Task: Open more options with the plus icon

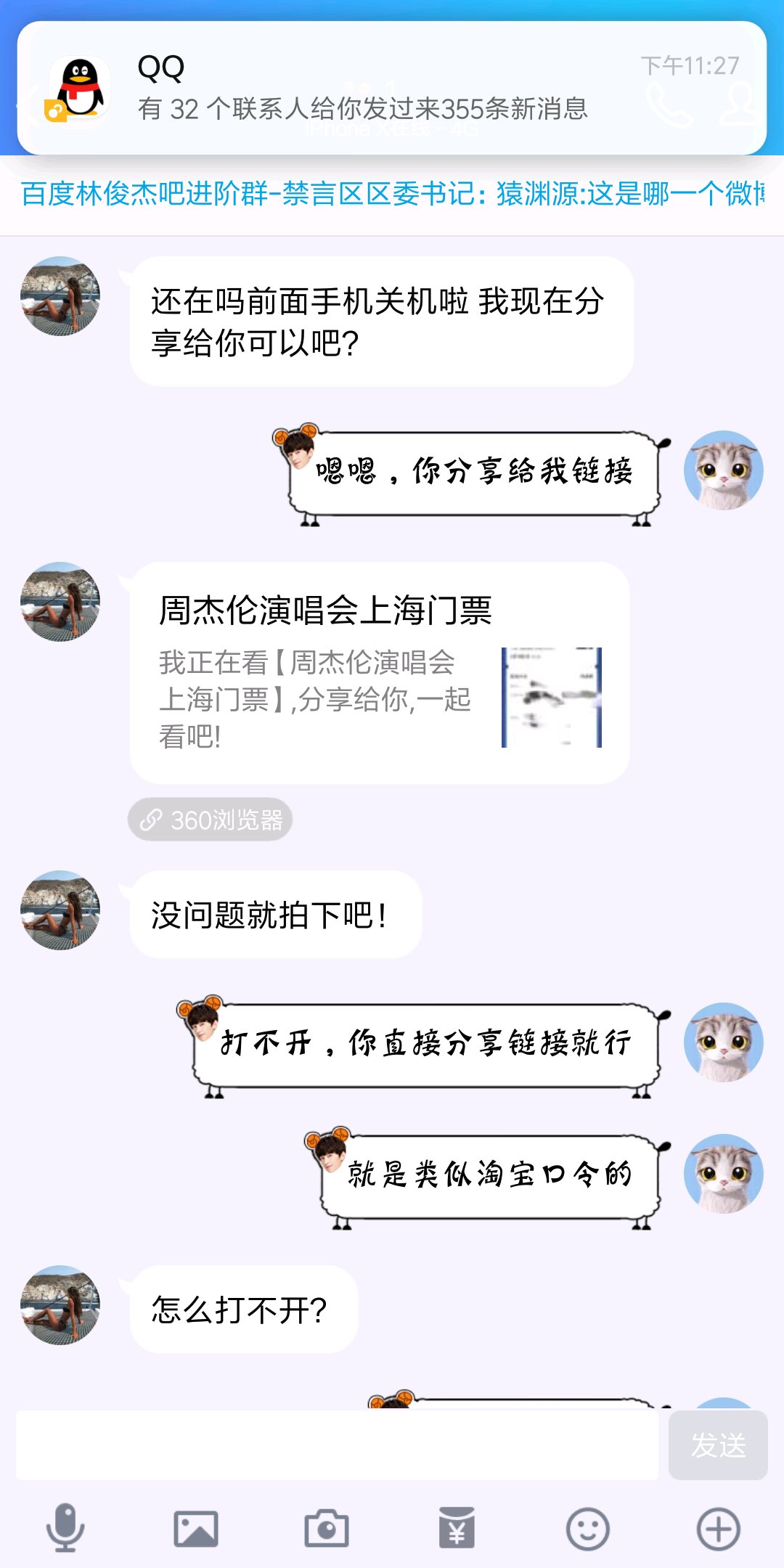Action: coord(719,1529)
